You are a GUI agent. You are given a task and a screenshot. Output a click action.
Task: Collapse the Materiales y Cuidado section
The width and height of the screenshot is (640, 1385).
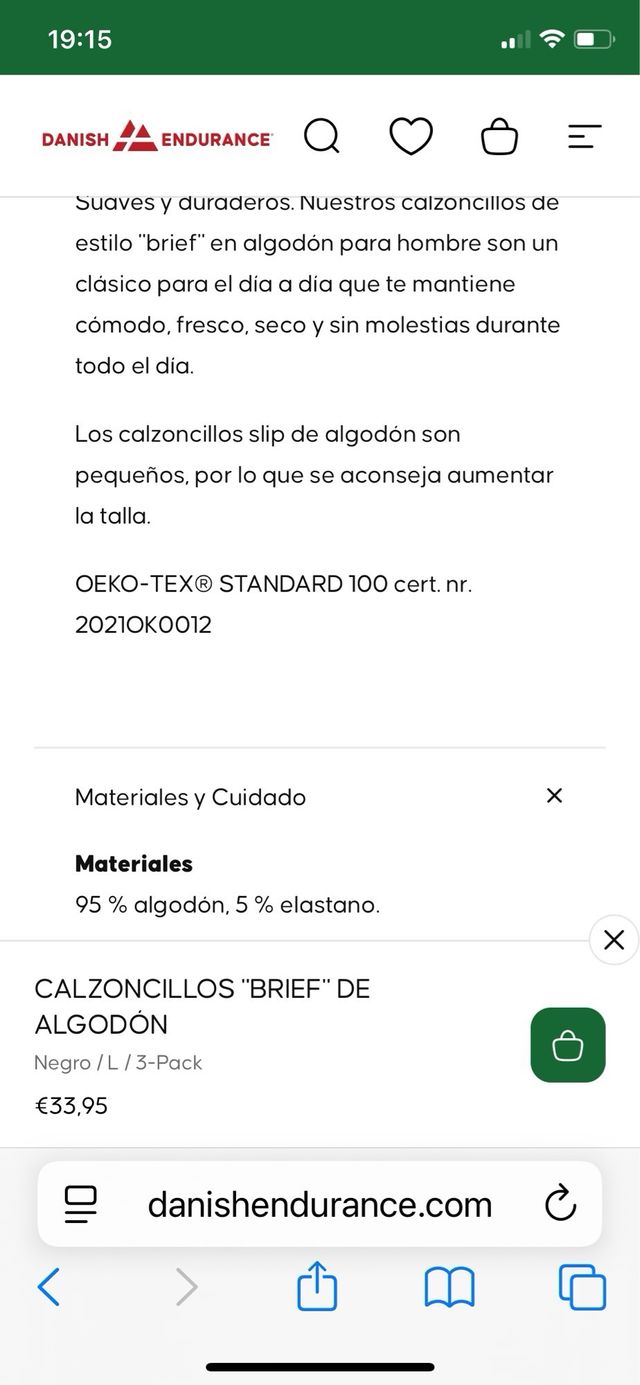(554, 796)
